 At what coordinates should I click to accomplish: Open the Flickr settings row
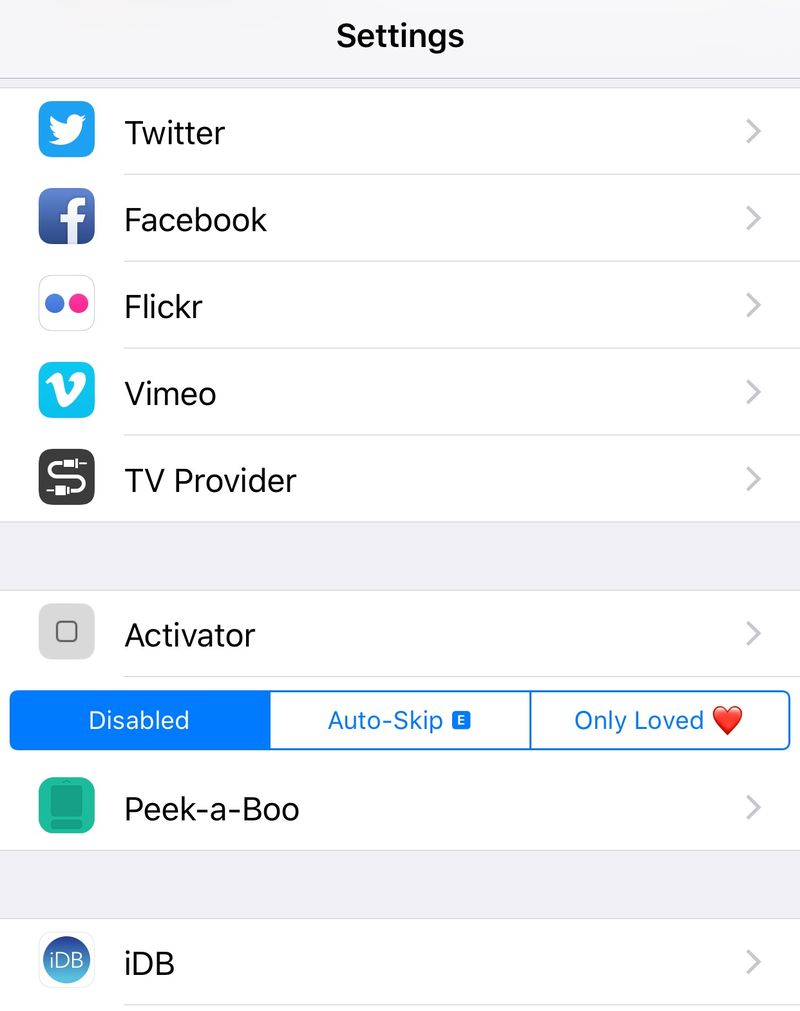pyautogui.click(x=400, y=306)
